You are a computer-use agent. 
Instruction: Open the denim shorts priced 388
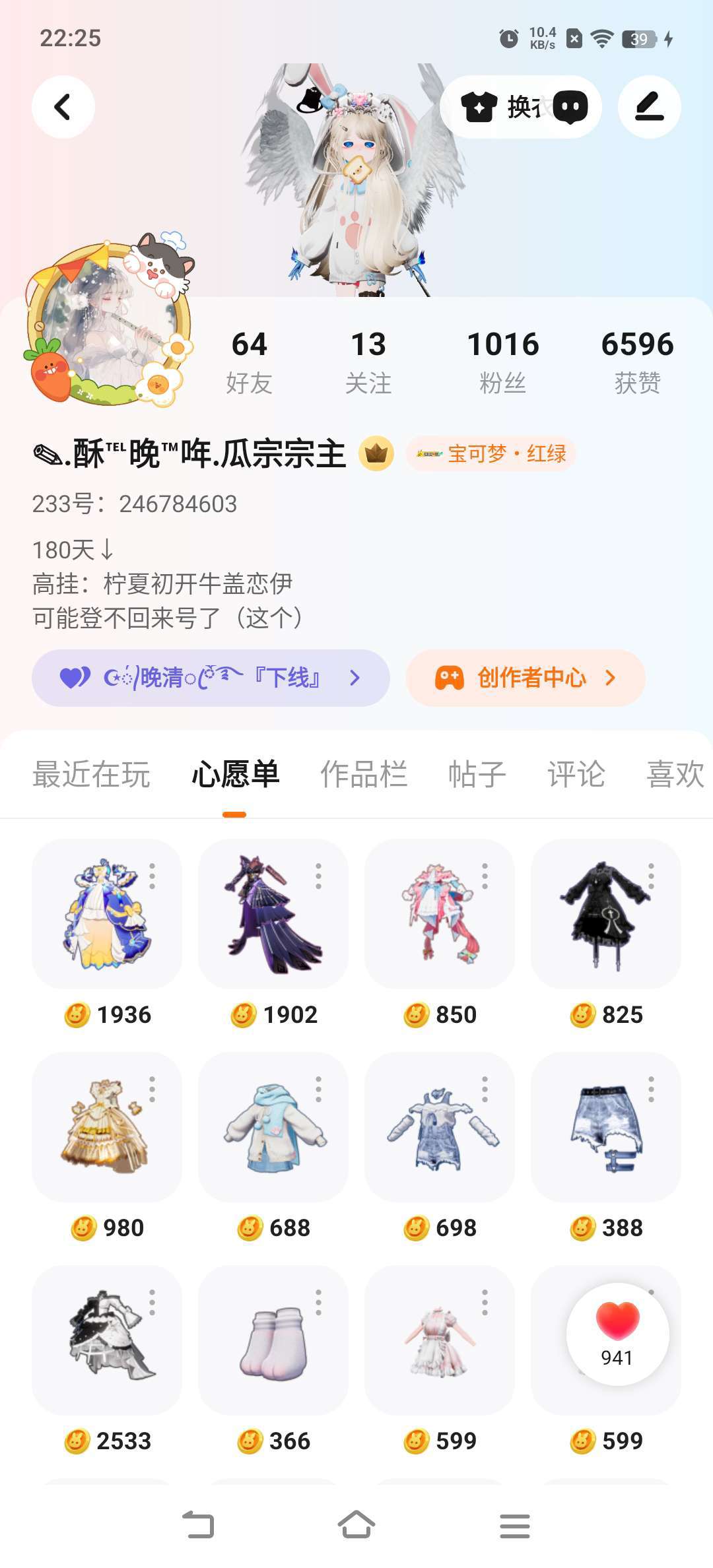point(605,1127)
